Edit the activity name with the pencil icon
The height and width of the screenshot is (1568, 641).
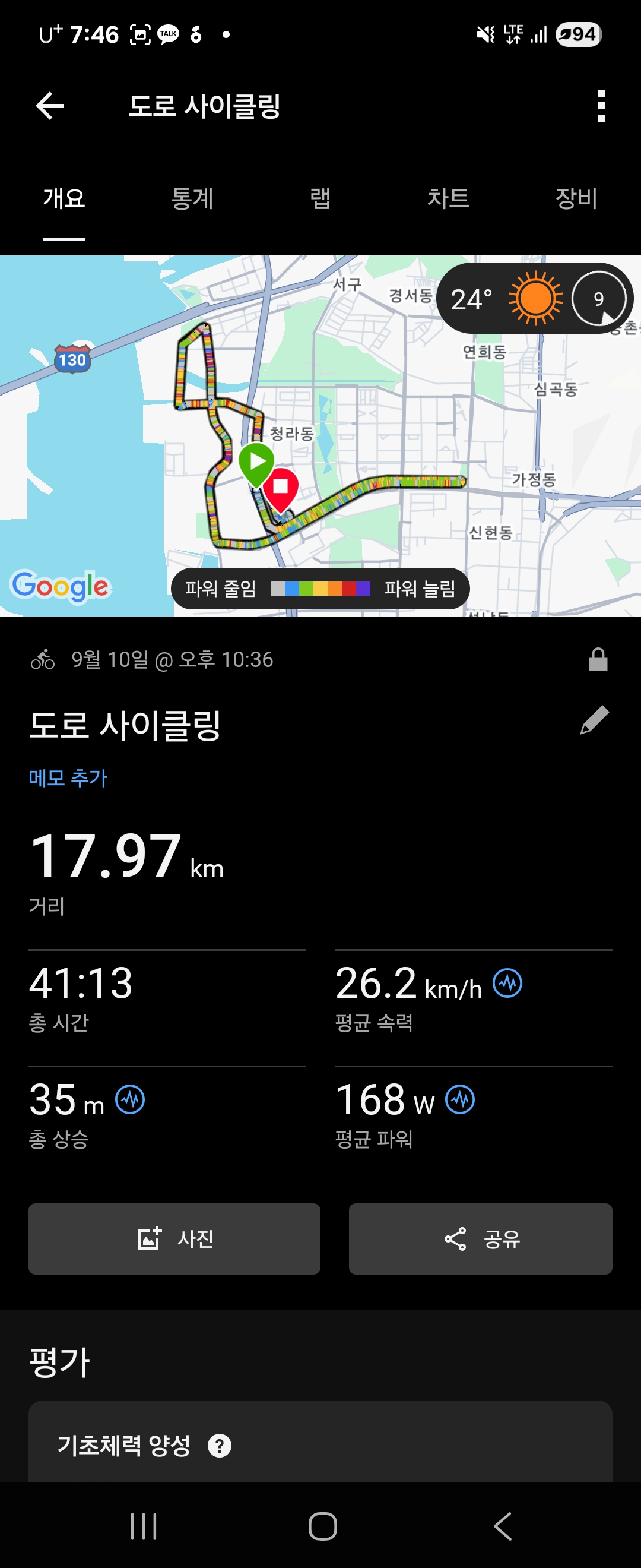(x=594, y=720)
